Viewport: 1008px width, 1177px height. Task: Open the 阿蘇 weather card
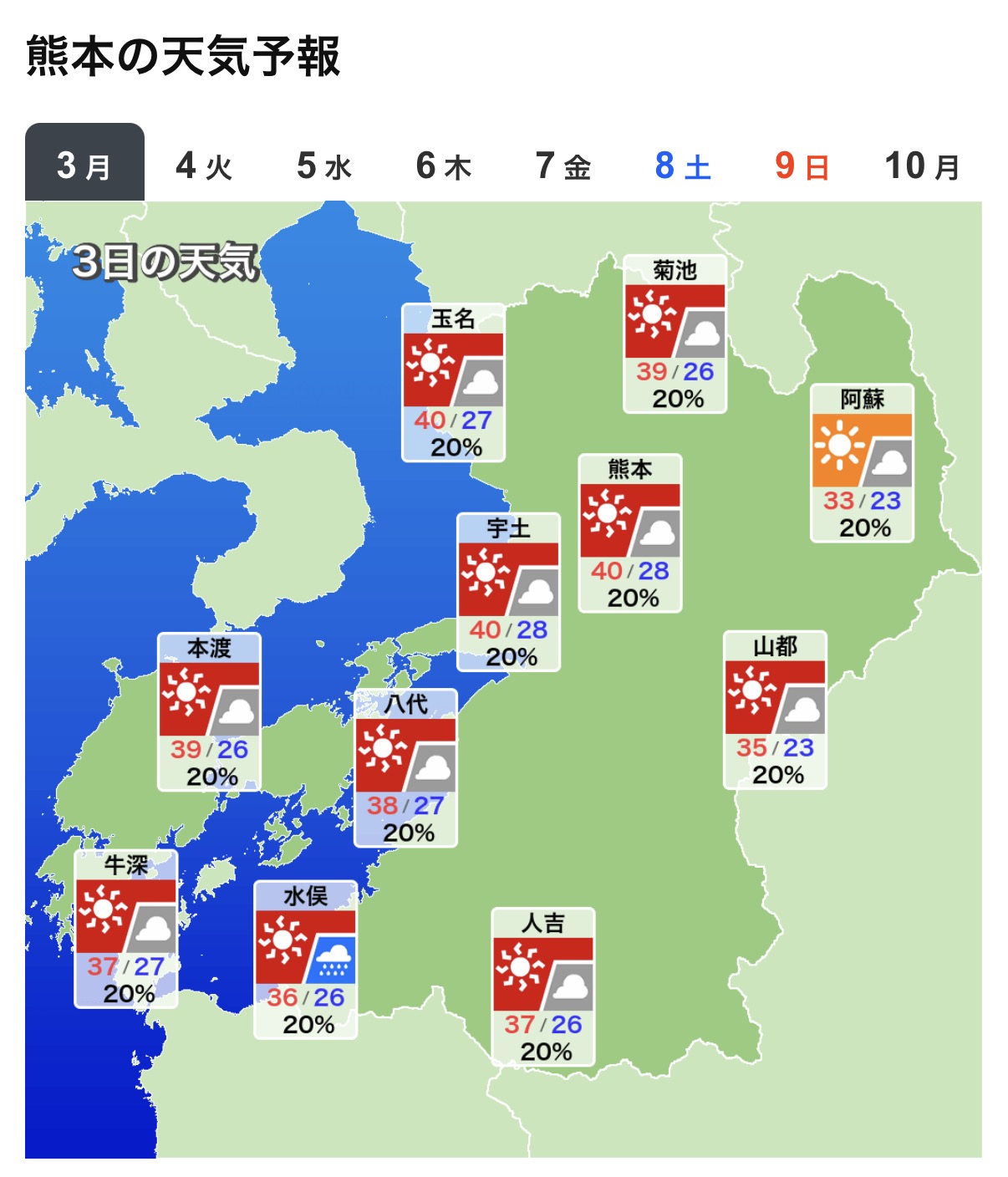point(862,462)
